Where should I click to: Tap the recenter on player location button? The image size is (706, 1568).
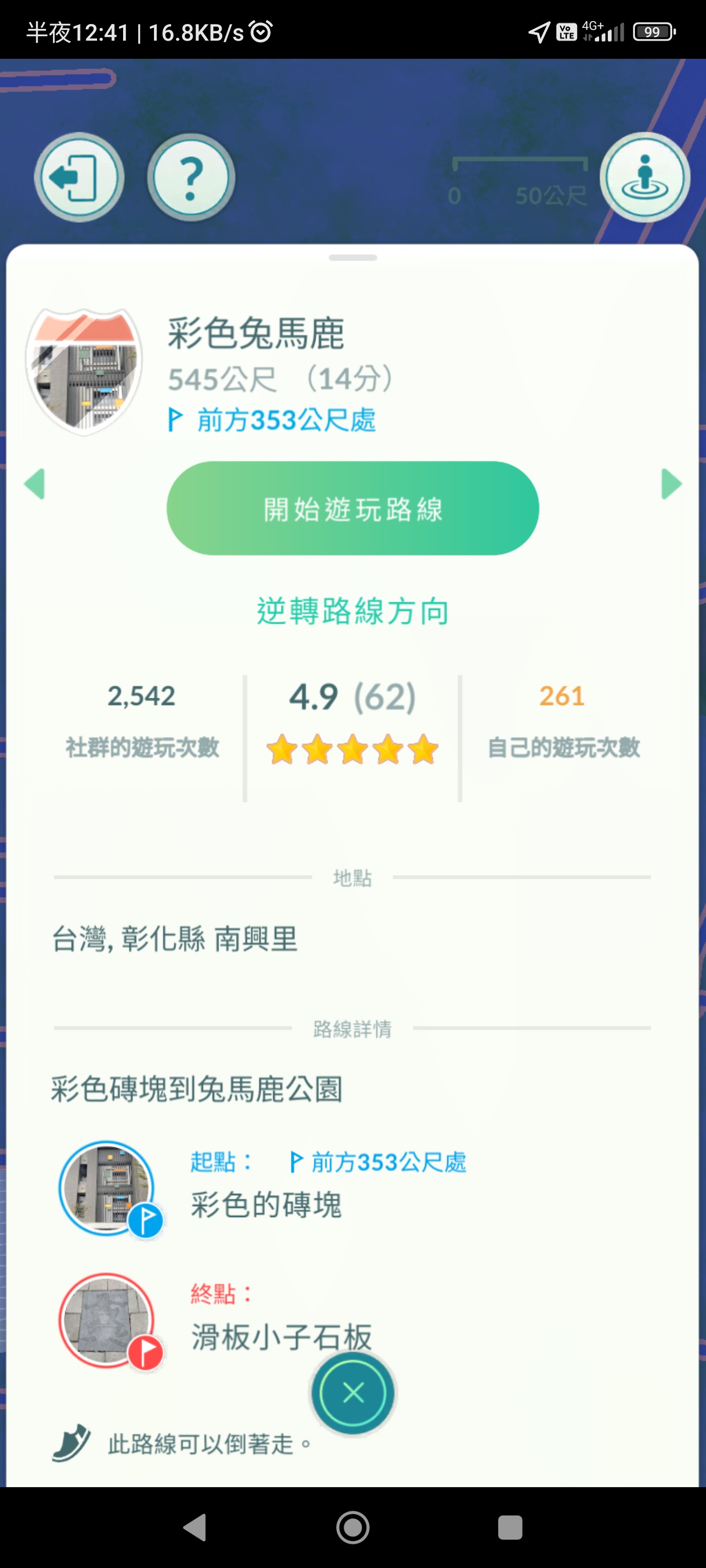[645, 177]
